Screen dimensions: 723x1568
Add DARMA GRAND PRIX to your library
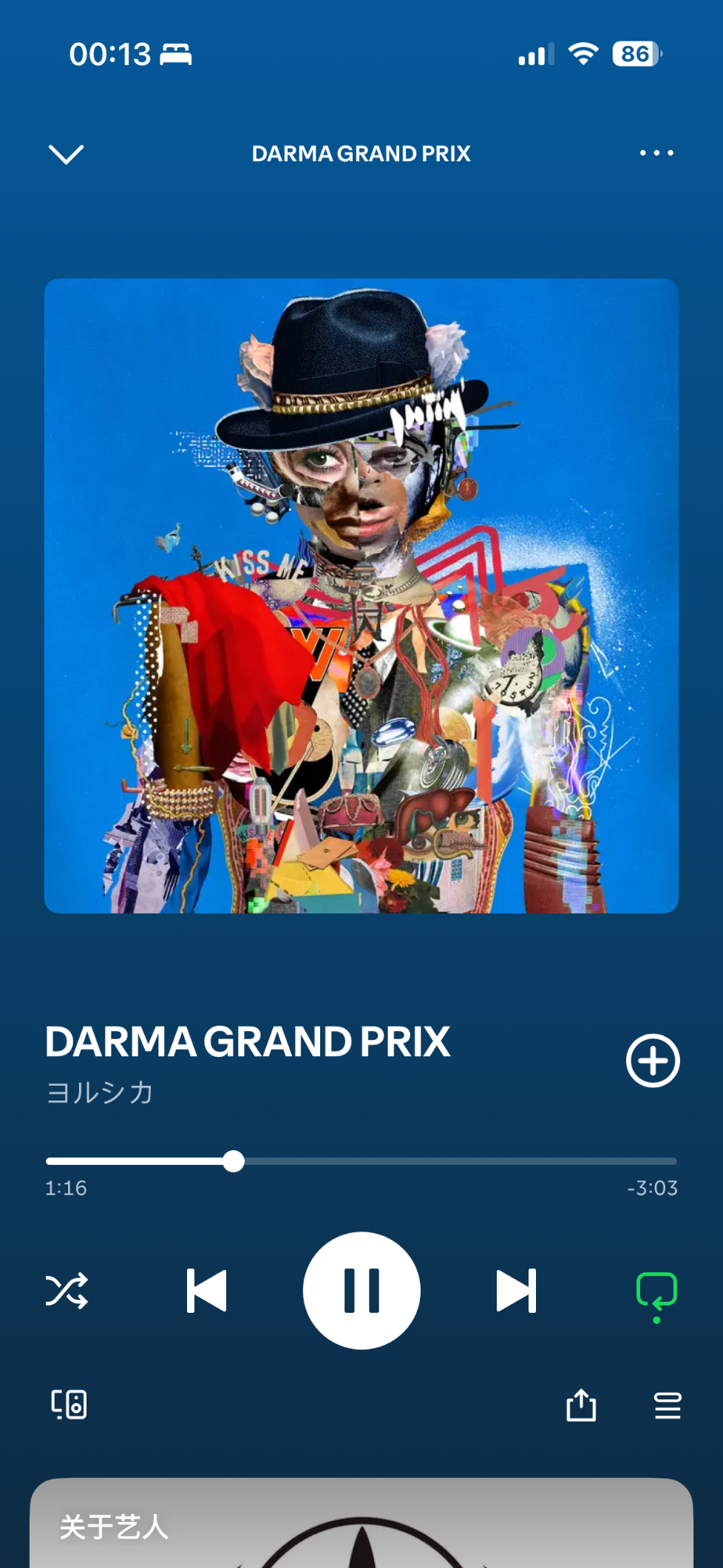click(x=653, y=1061)
